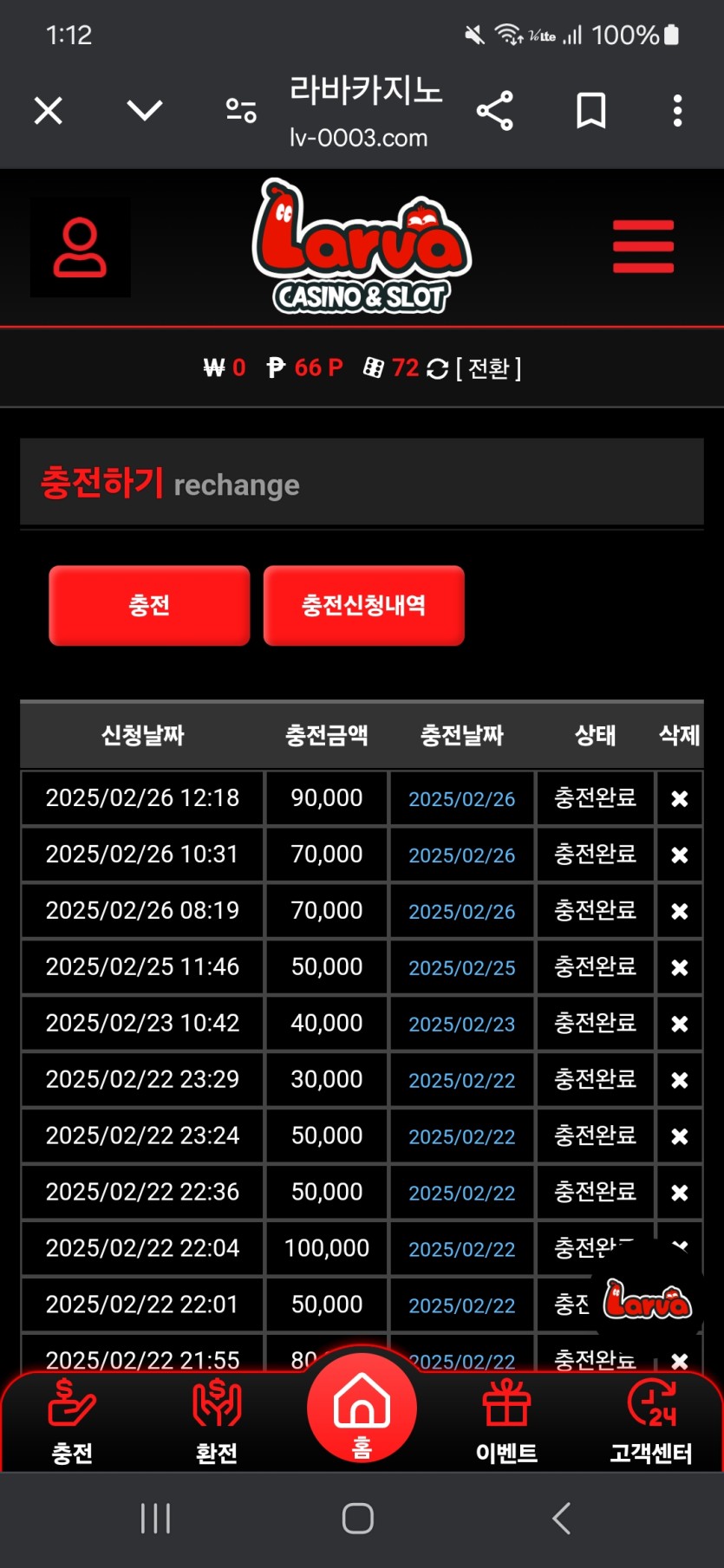Delete the 2025/02/26 10:31 record
Screen dimensions: 724x1568
click(680, 855)
